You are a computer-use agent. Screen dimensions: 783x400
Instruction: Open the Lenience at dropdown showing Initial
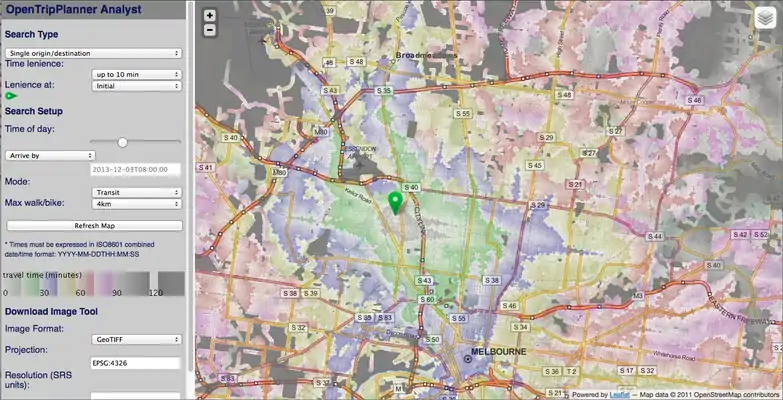[x=136, y=86]
